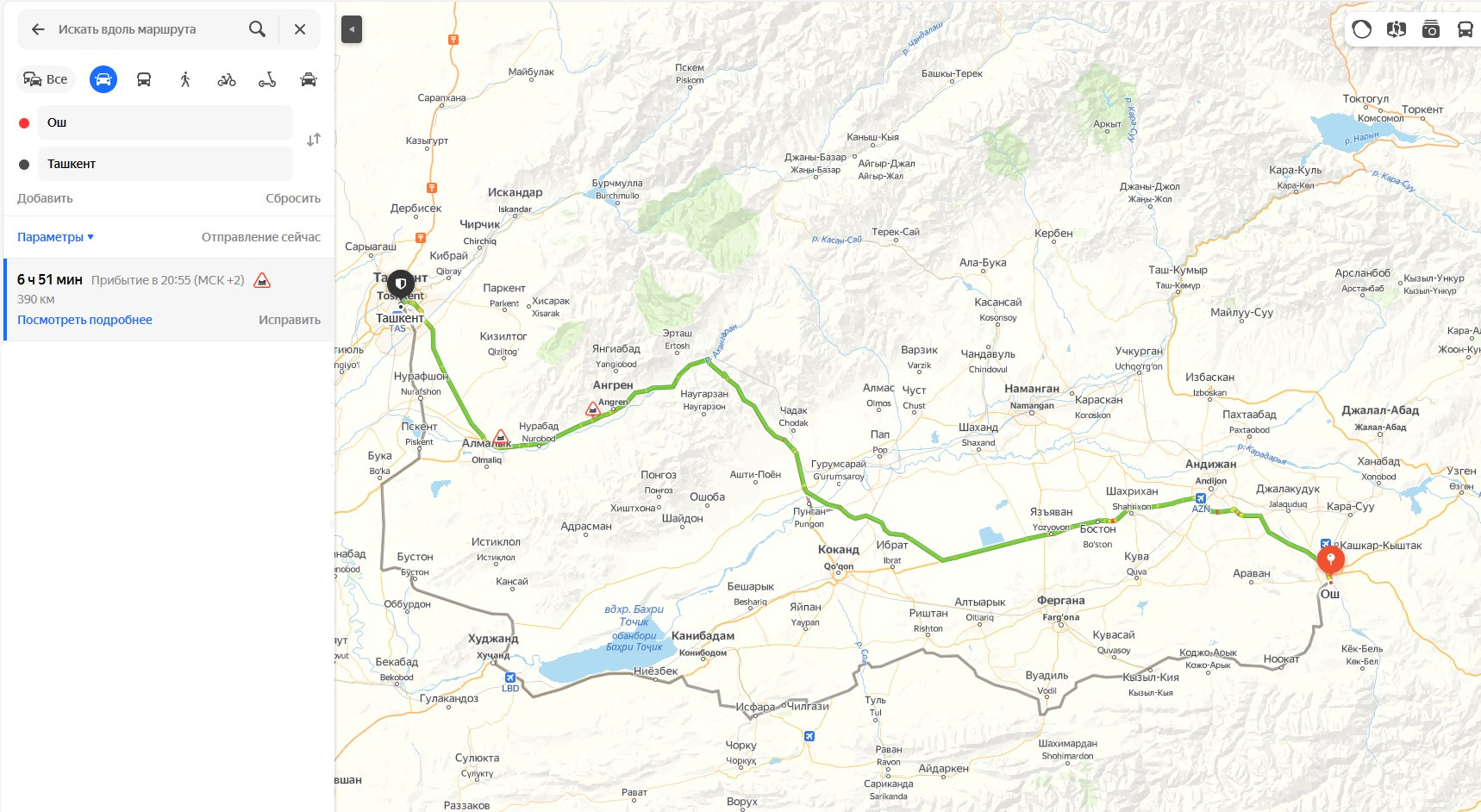Switch to taxi route mode
1481x812 pixels.
click(x=309, y=79)
